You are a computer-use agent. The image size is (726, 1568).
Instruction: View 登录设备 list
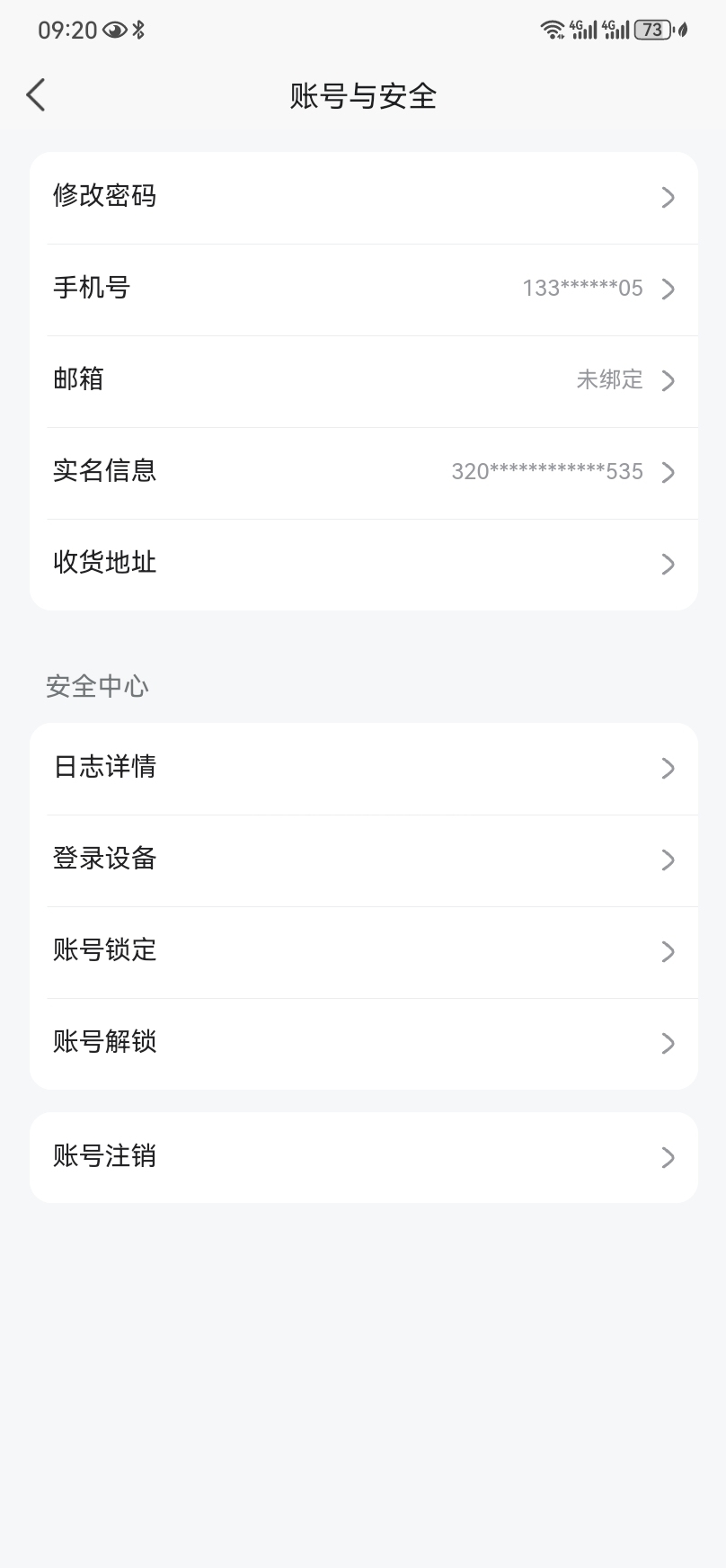[364, 860]
